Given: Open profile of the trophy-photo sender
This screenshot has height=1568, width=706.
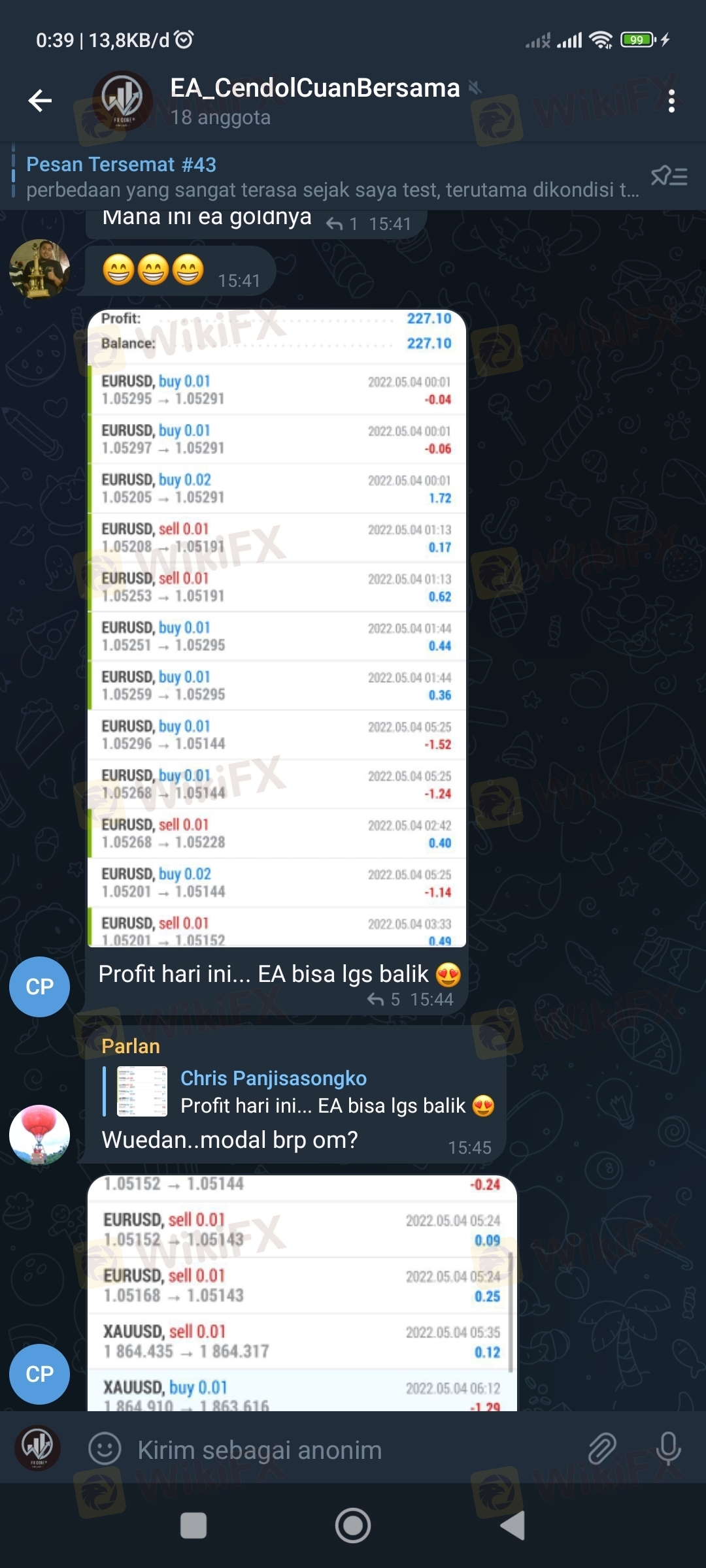Looking at the screenshot, I should [39, 269].
